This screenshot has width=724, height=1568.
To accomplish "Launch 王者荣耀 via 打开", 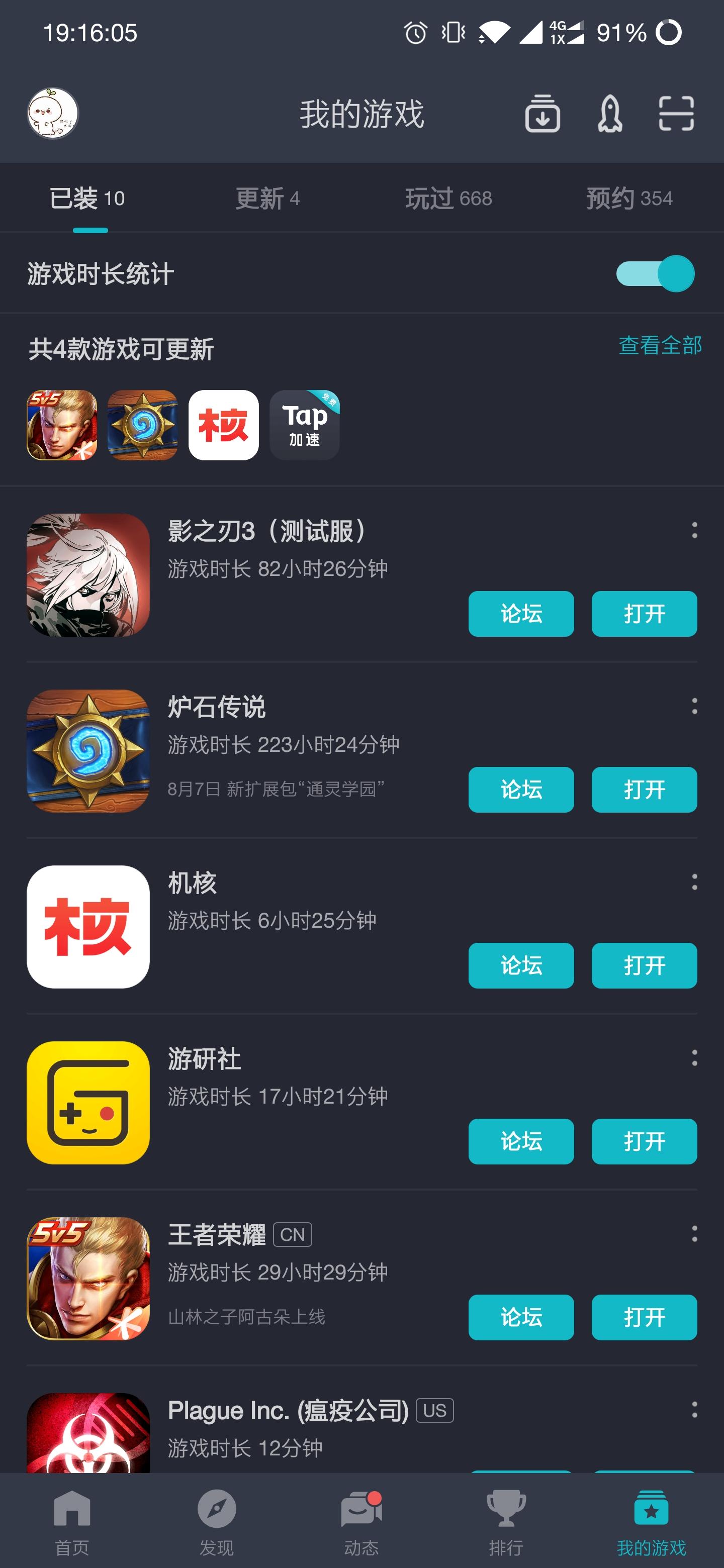I will coord(644,1317).
